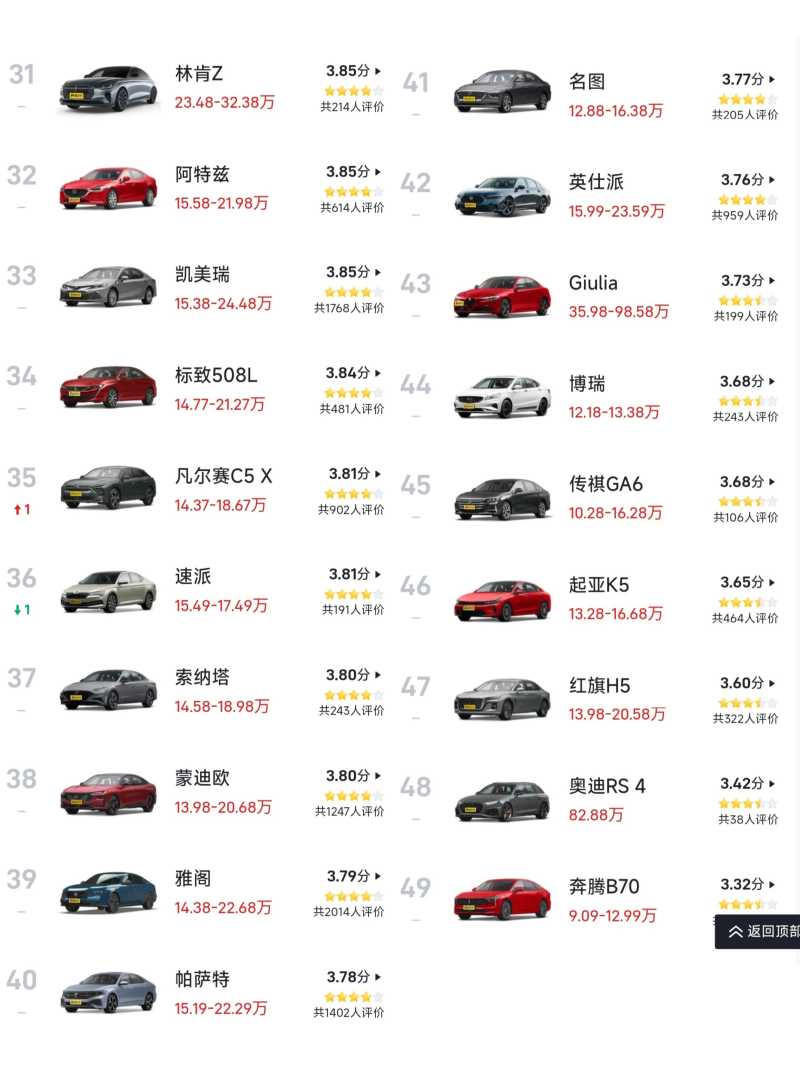The image size is (800, 1067).
Task: View 英仕派 score details
Action: [748, 180]
